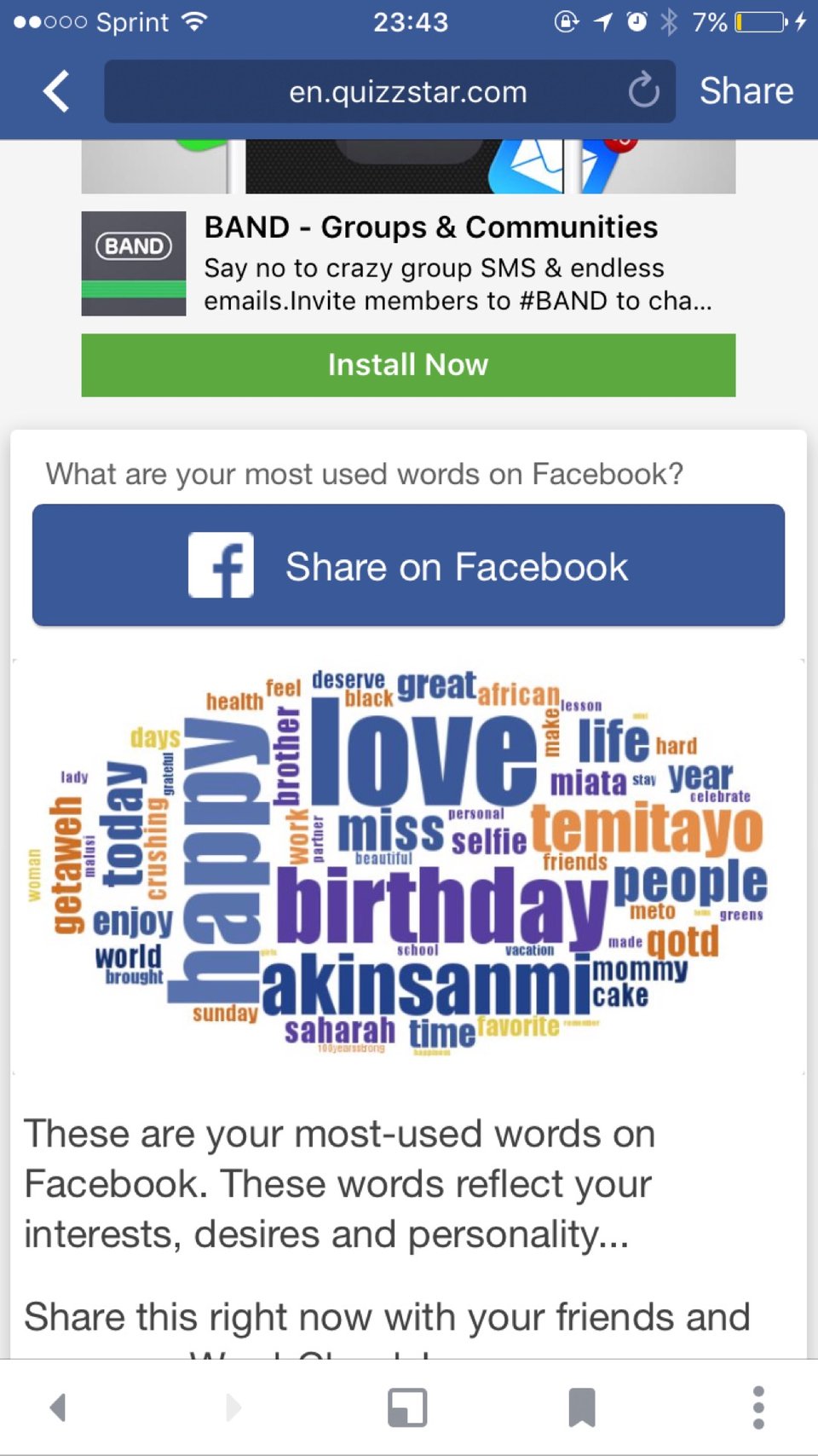Open the BAND Groups & Communities ad

pos(430,228)
